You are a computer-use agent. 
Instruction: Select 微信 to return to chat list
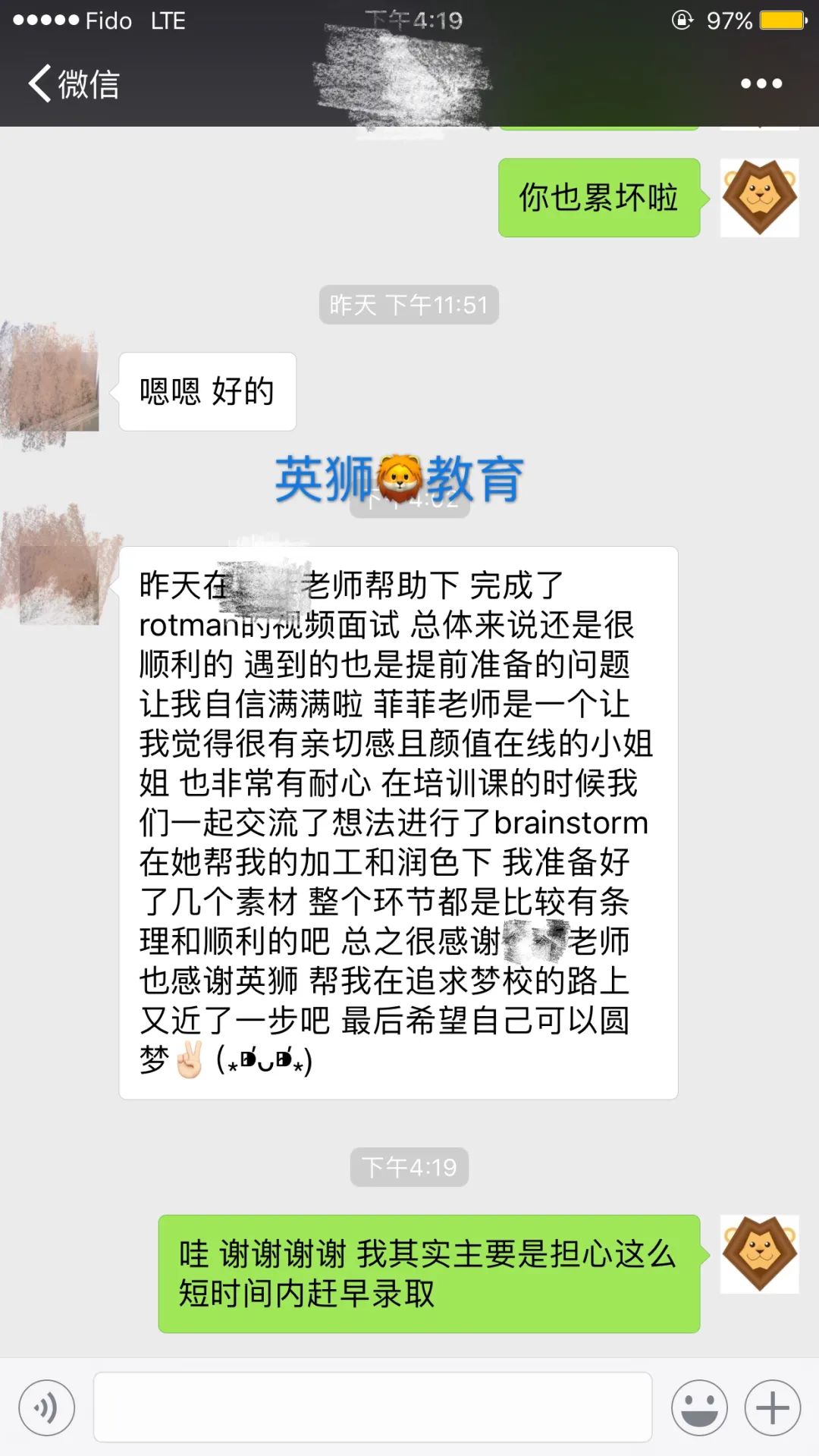coord(87,85)
